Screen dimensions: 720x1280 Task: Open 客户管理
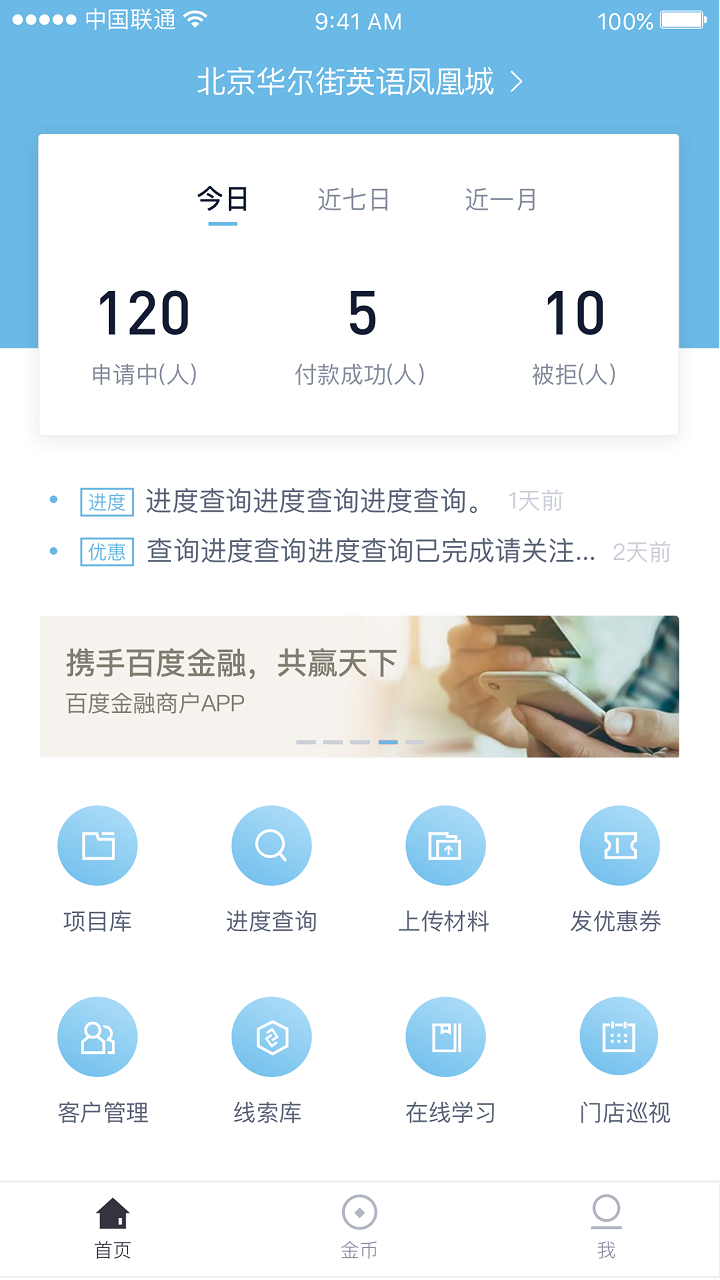97,1037
